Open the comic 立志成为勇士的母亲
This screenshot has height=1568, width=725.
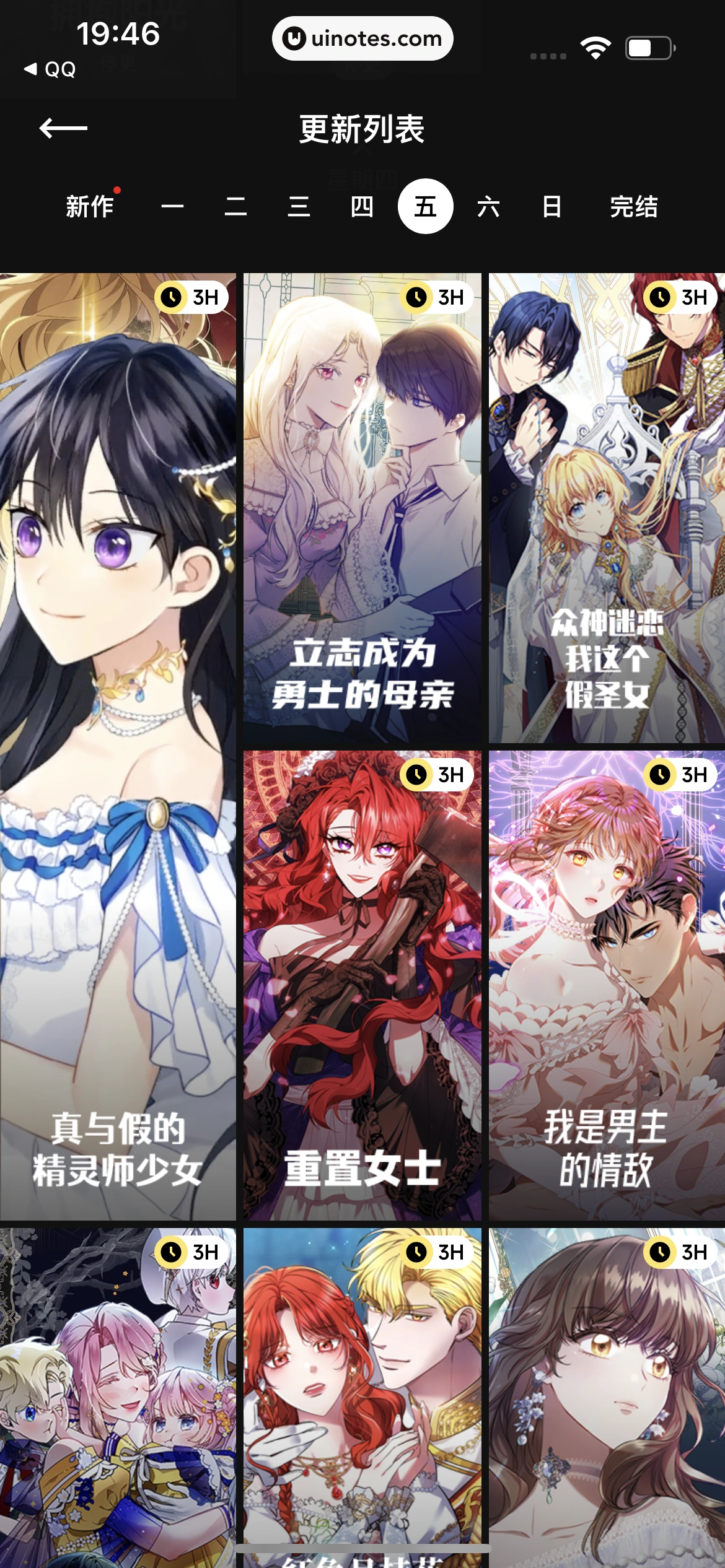point(362,508)
